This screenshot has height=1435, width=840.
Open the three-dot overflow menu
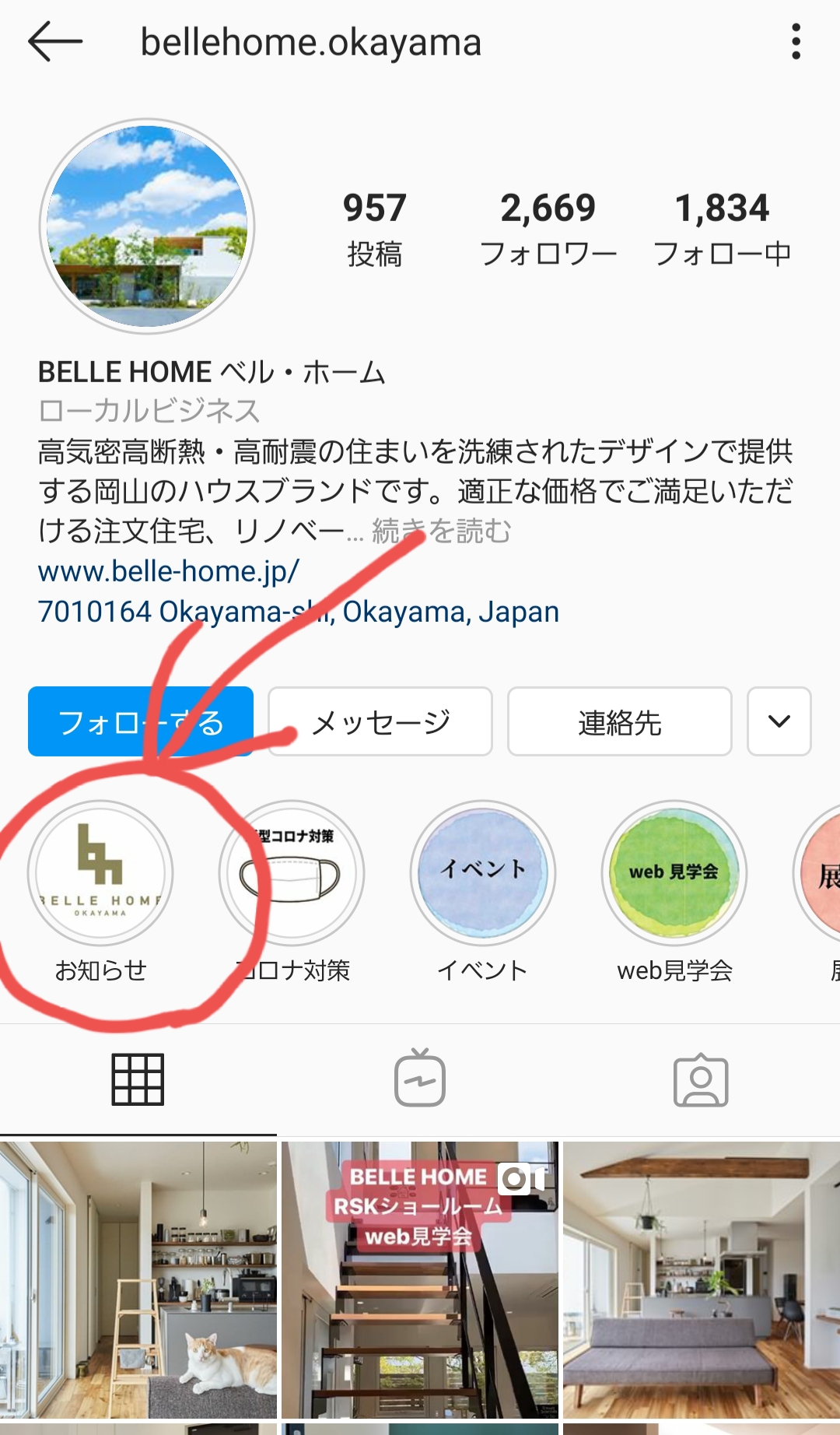[796, 41]
